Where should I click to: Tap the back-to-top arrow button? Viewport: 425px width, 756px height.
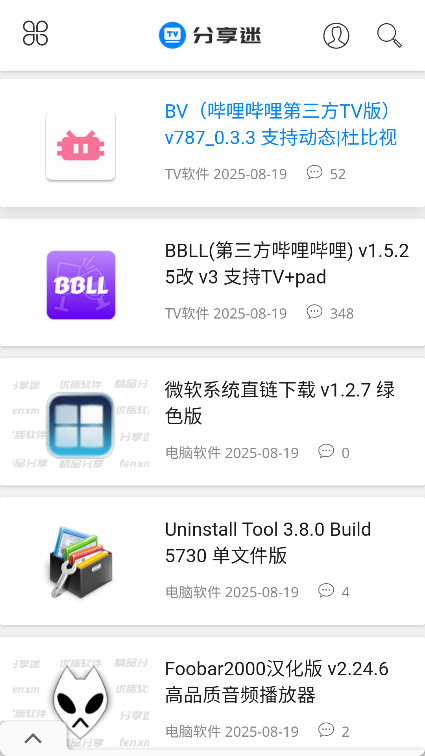tap(33, 738)
